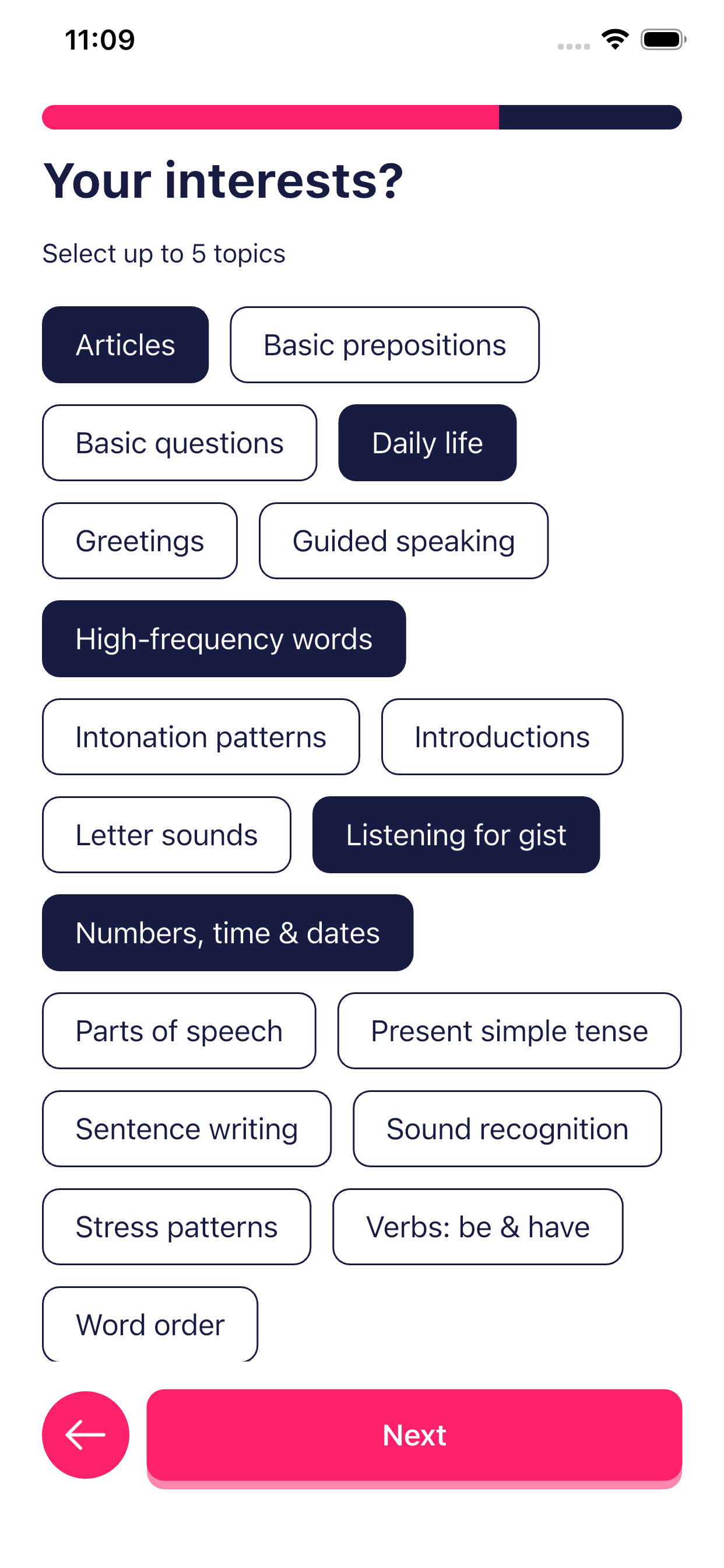Tap the Intonation patterns chip
The image size is (724, 1568).
(201, 737)
